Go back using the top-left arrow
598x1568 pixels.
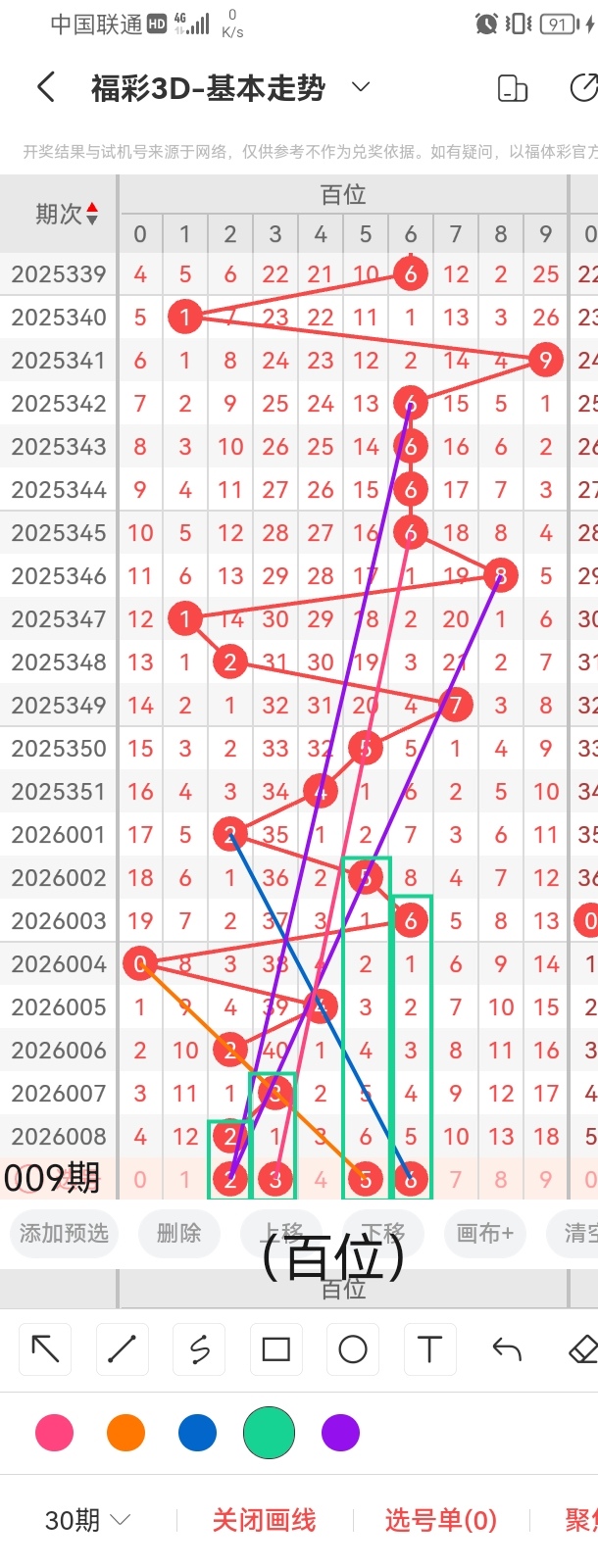(x=45, y=87)
